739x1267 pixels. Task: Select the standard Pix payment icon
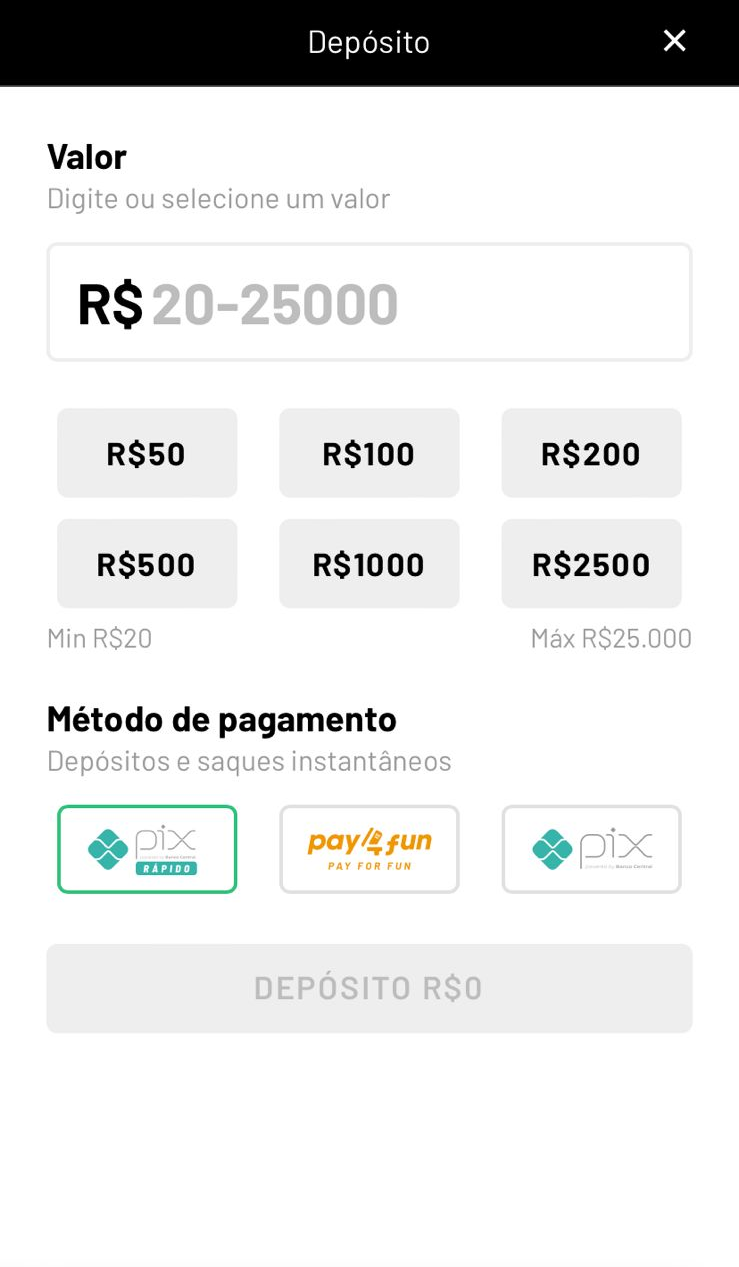pyautogui.click(x=591, y=849)
